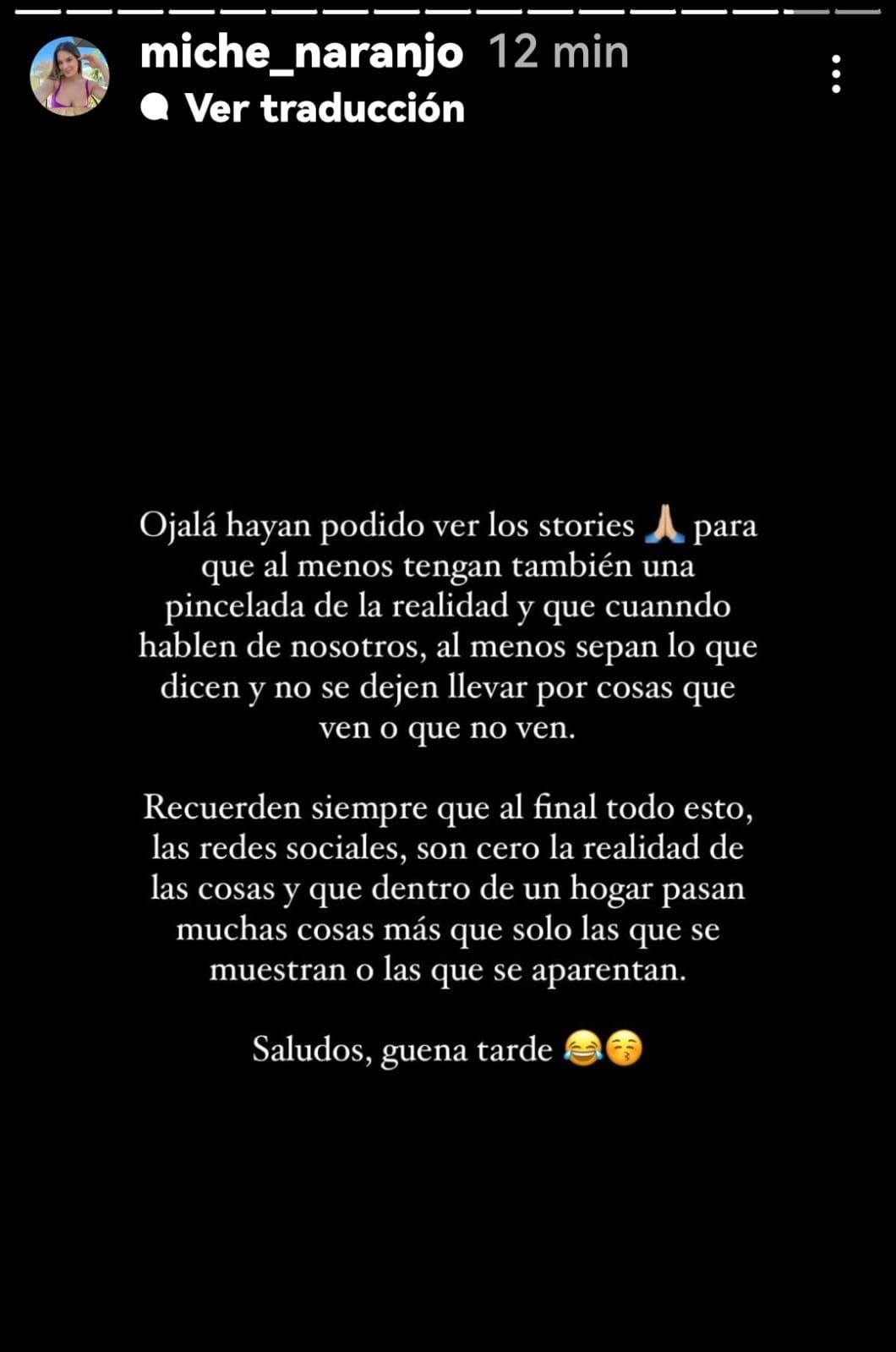Open the story options three-dot menu
896x1352 pixels.
(x=836, y=74)
